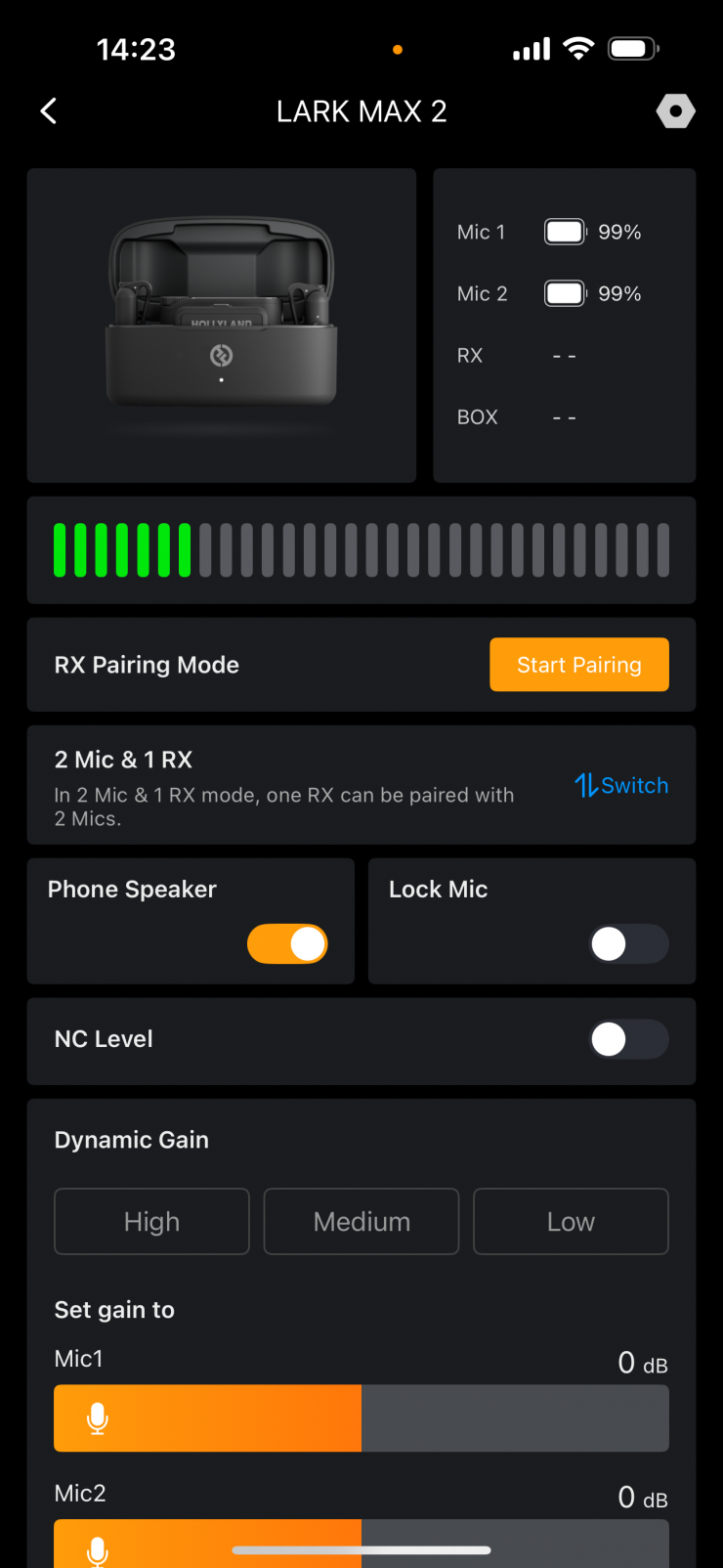Open the settings hexagon icon

pos(675,111)
